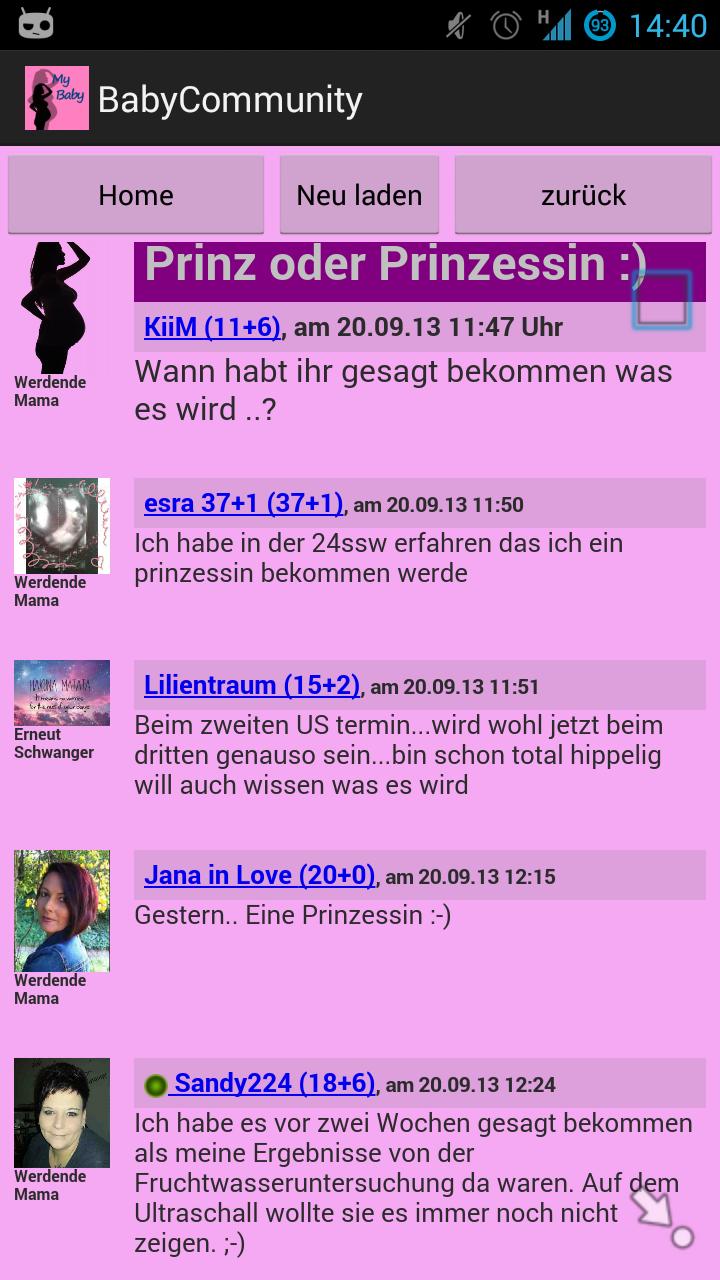Reload the thread with Neu laden

(359, 194)
